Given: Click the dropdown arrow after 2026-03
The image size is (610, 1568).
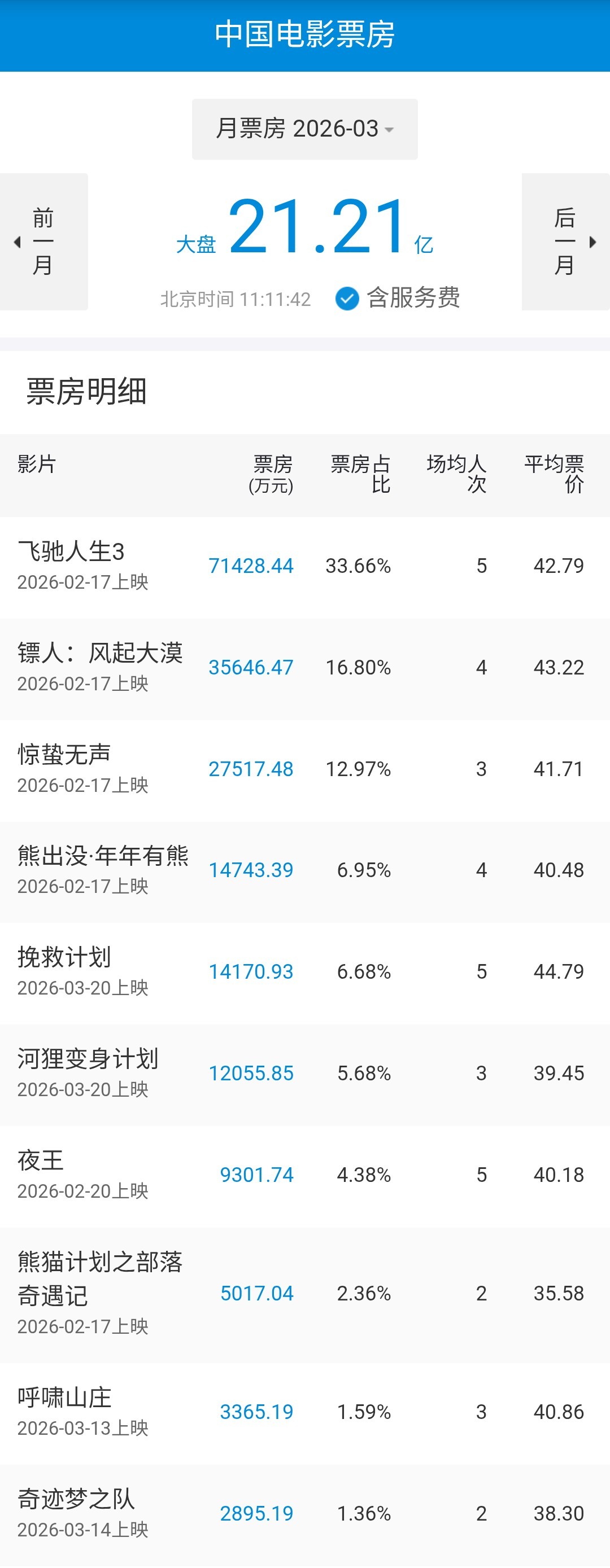Looking at the screenshot, I should (x=391, y=130).
